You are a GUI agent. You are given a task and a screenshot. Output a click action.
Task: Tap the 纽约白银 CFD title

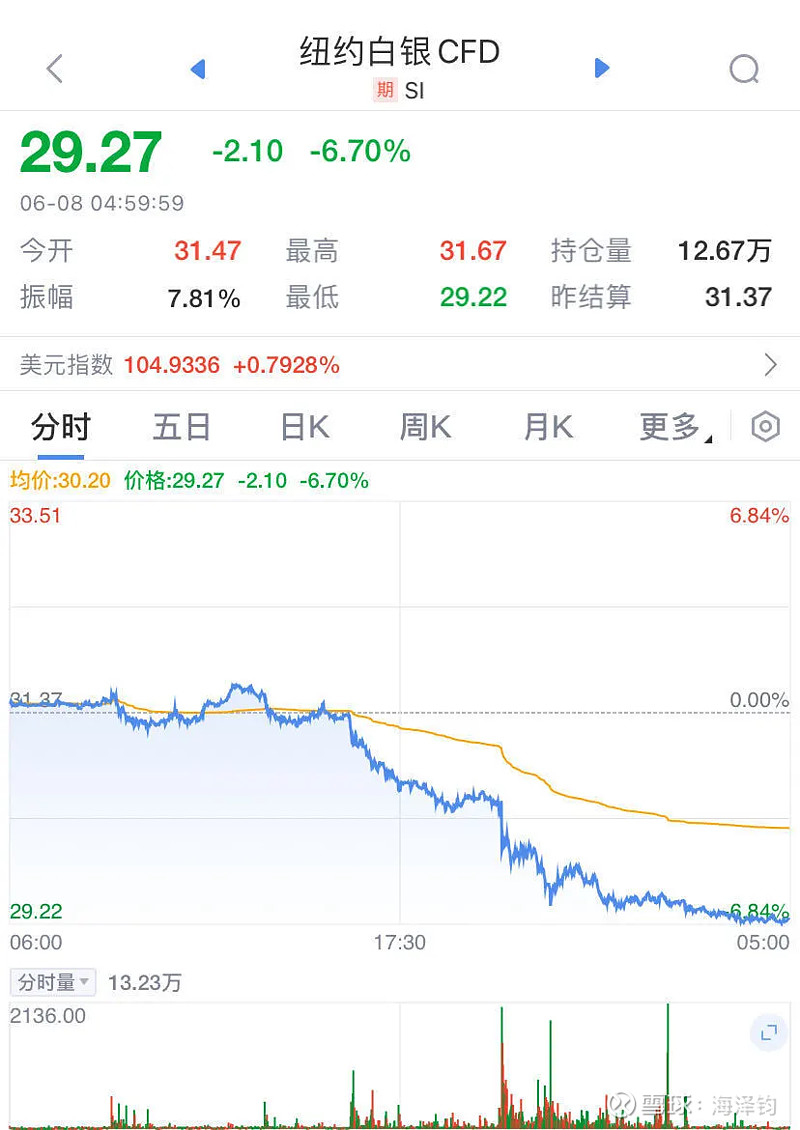point(399,52)
